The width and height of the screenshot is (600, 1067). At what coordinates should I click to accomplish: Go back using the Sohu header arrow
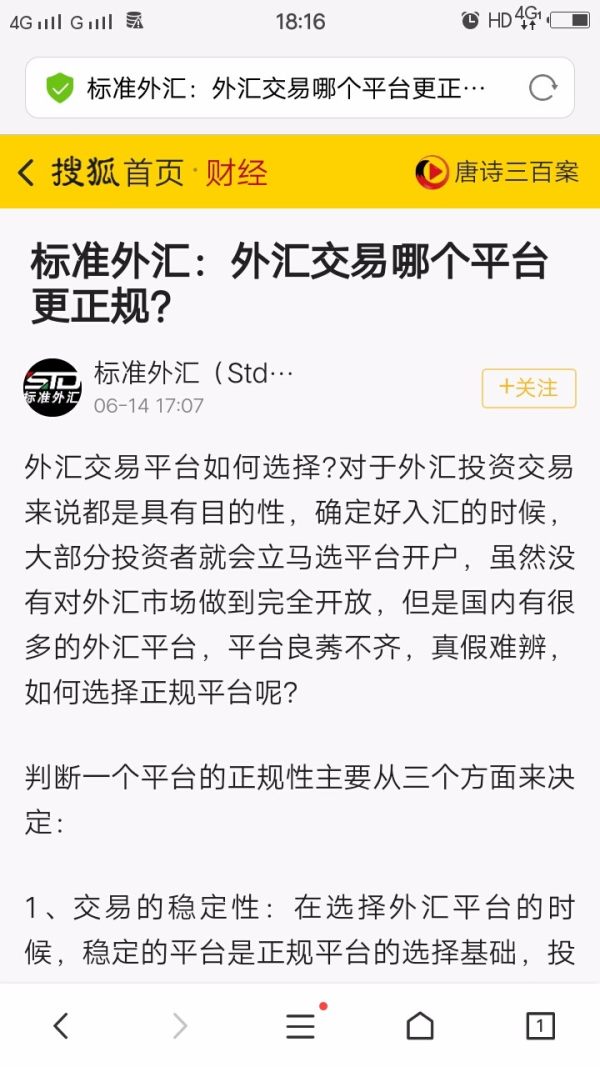click(x=27, y=173)
